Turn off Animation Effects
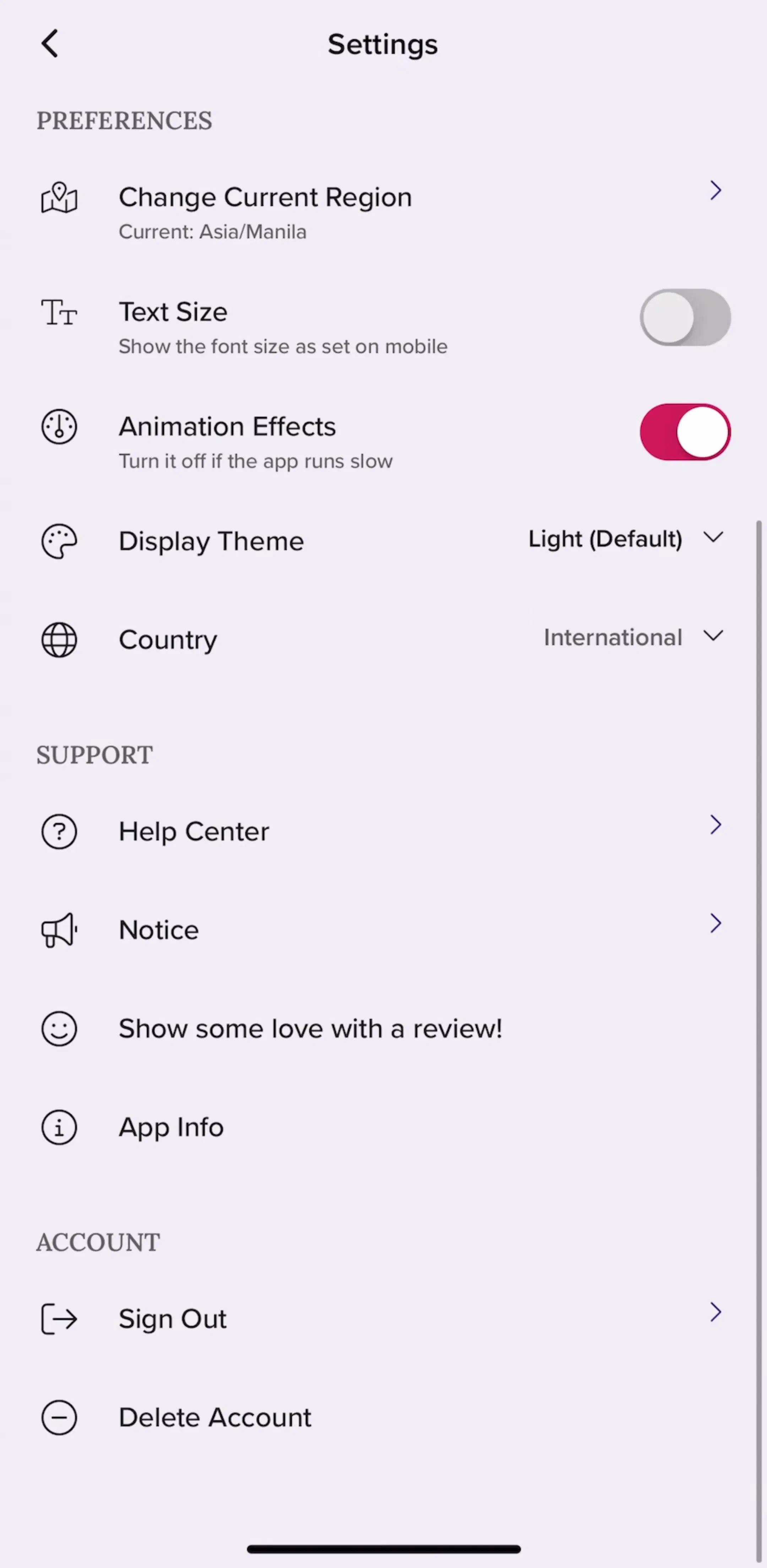This screenshot has width=767, height=1568. [x=685, y=432]
